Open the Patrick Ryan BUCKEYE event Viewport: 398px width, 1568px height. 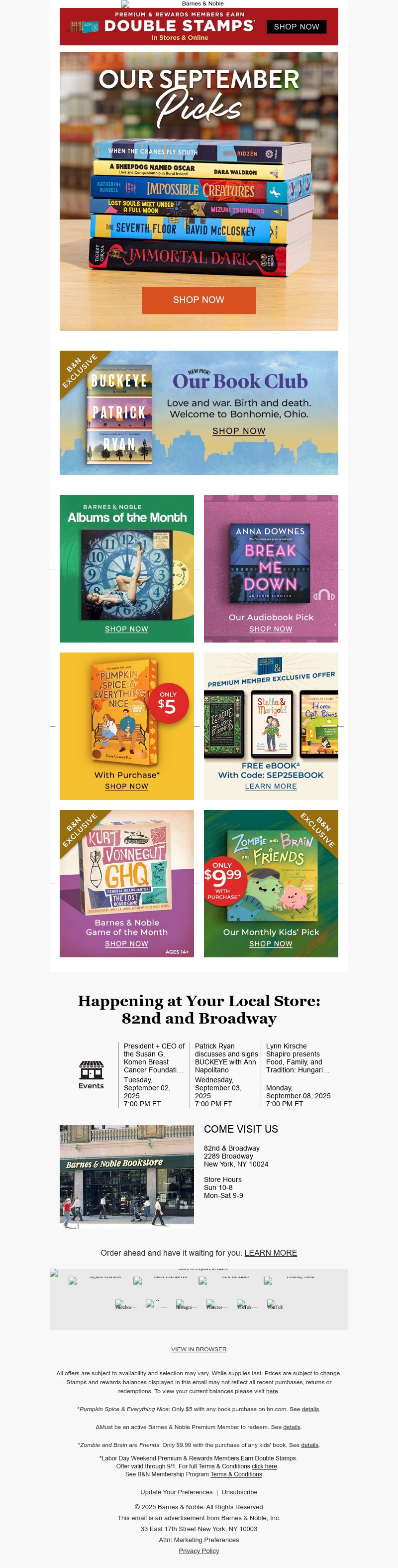pos(226,1061)
